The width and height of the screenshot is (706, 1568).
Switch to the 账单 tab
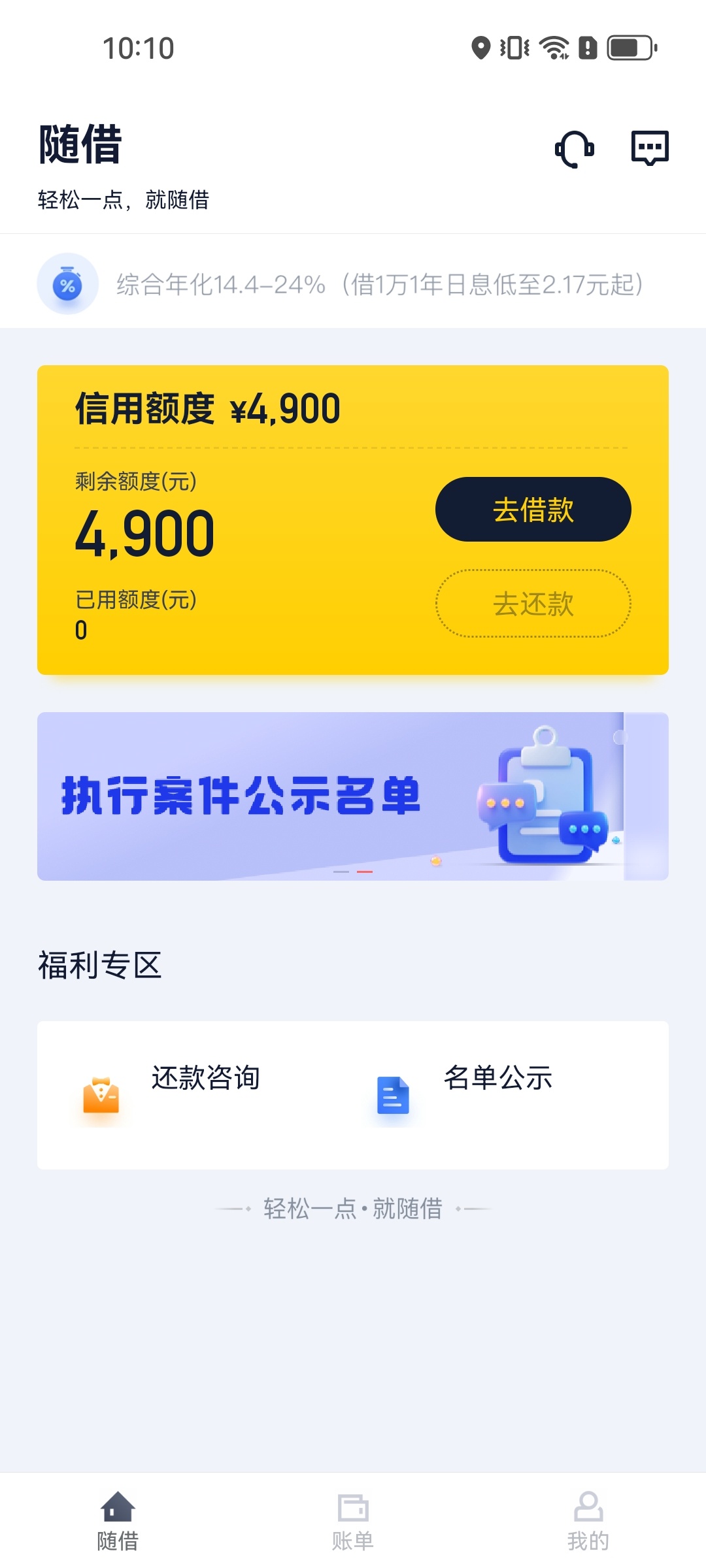click(353, 1521)
